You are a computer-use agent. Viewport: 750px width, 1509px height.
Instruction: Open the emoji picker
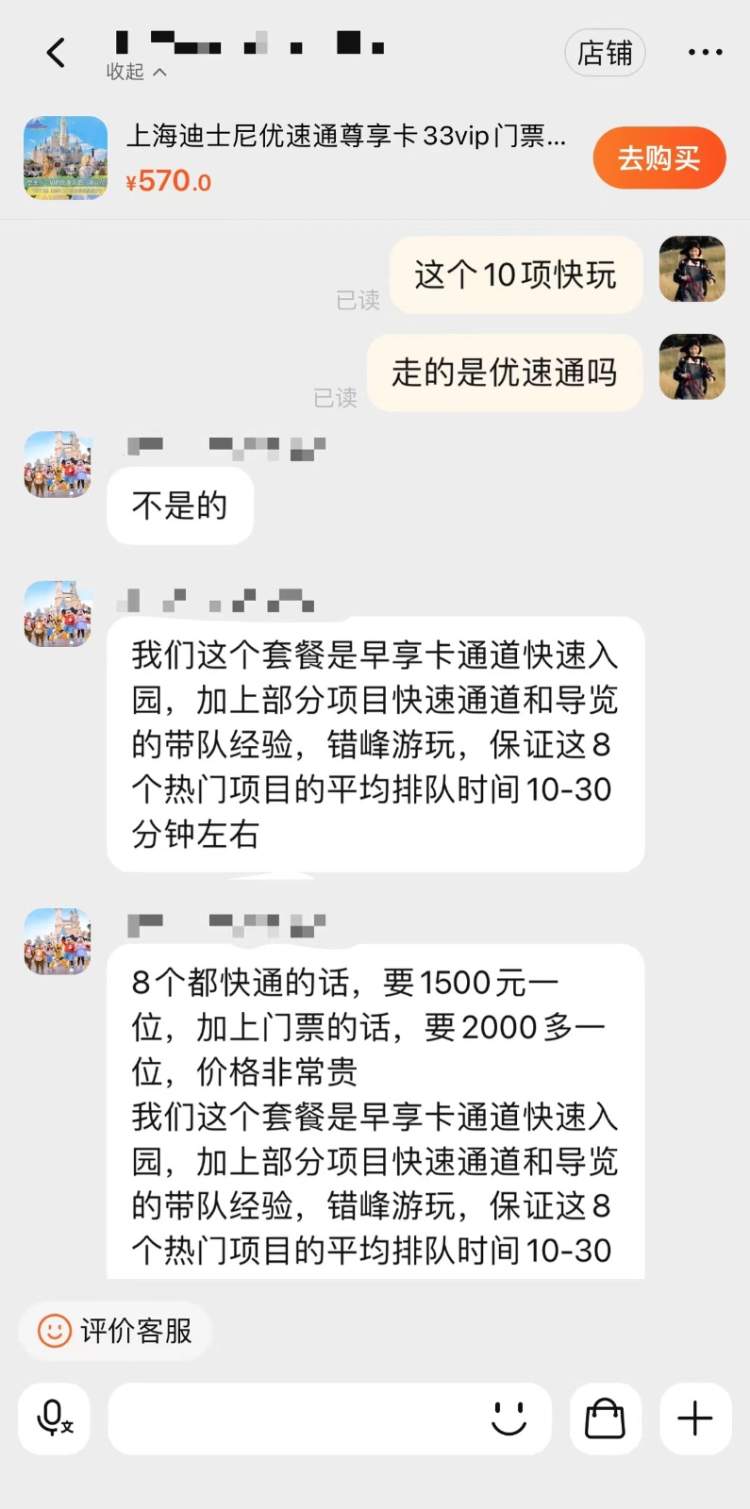click(x=509, y=1418)
